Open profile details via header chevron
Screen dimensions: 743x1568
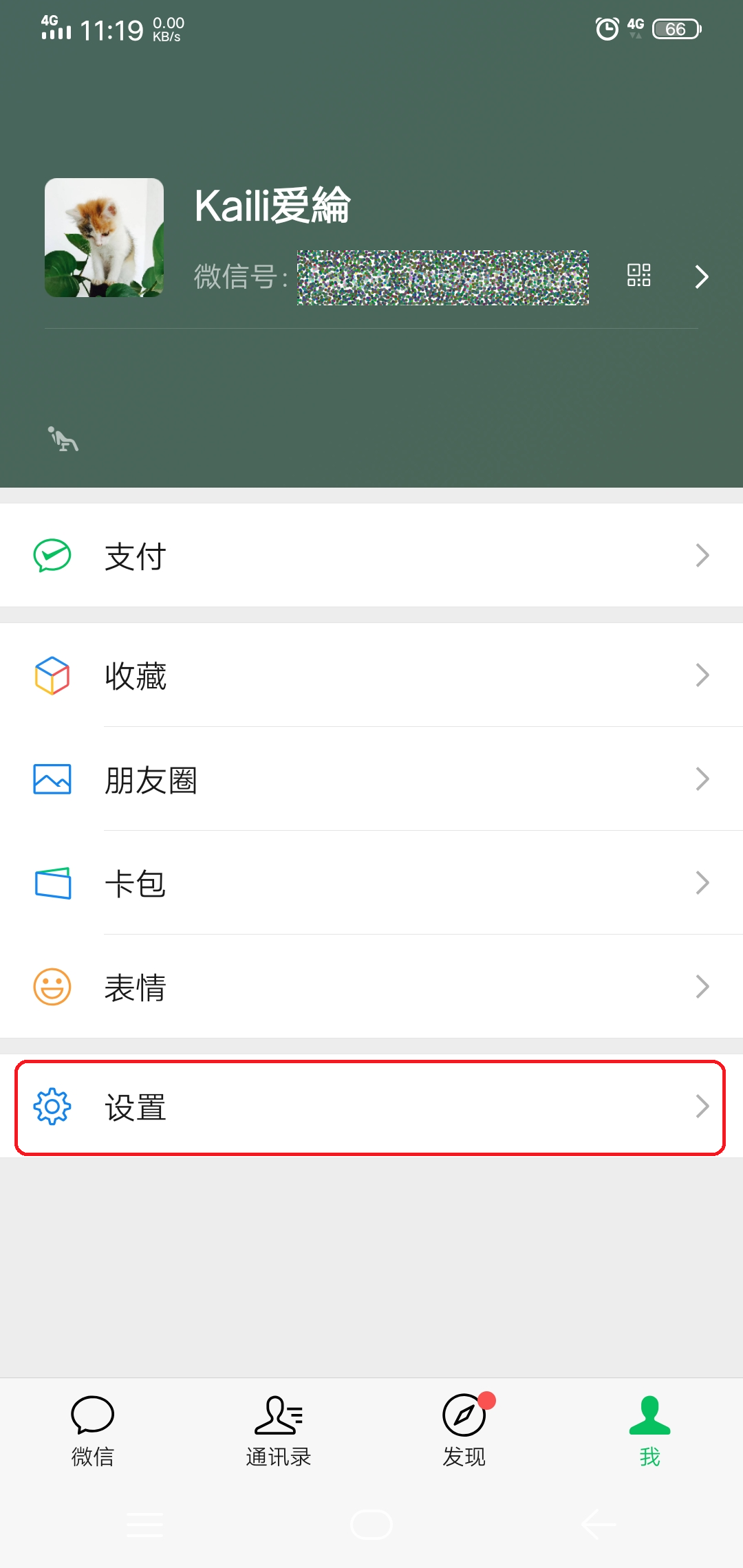(701, 276)
